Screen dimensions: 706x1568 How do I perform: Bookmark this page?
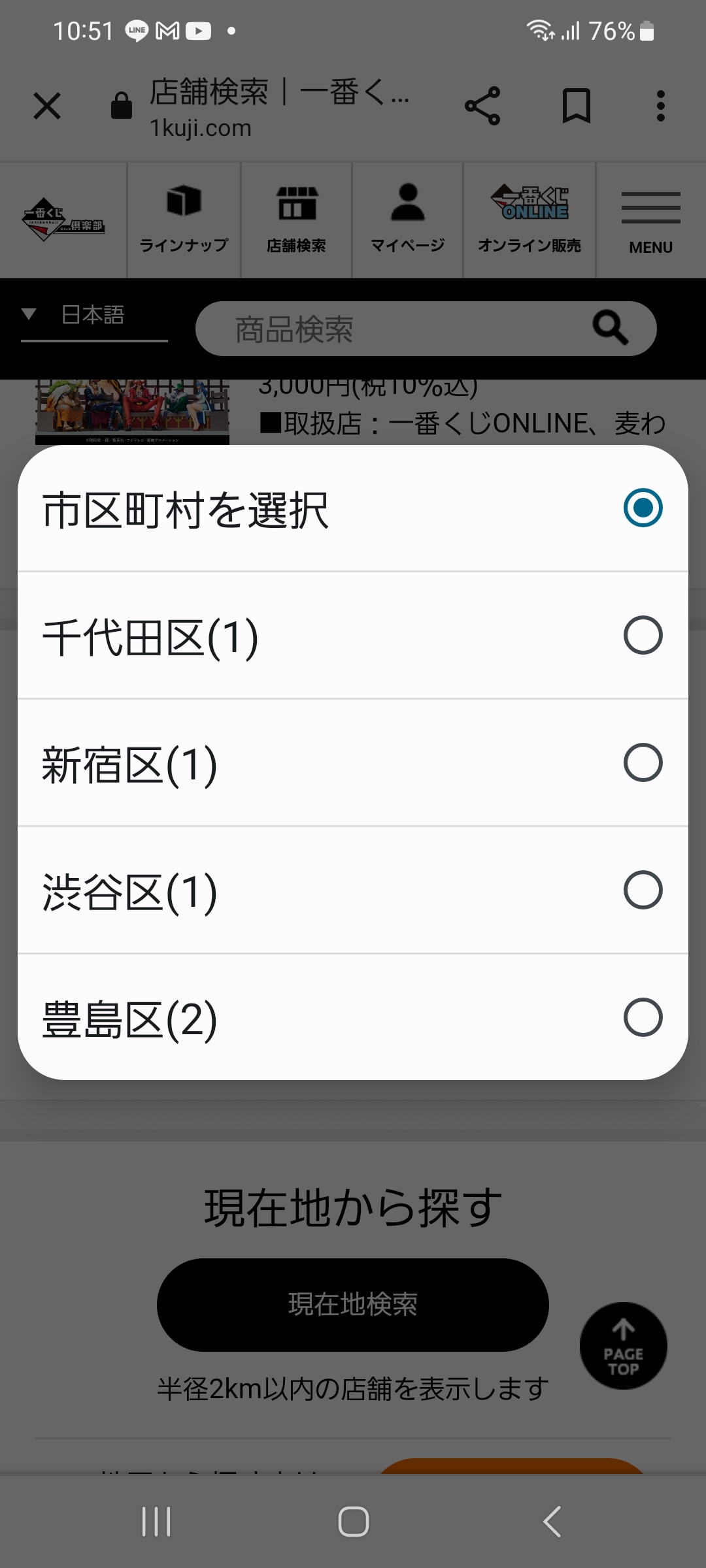[x=577, y=106]
